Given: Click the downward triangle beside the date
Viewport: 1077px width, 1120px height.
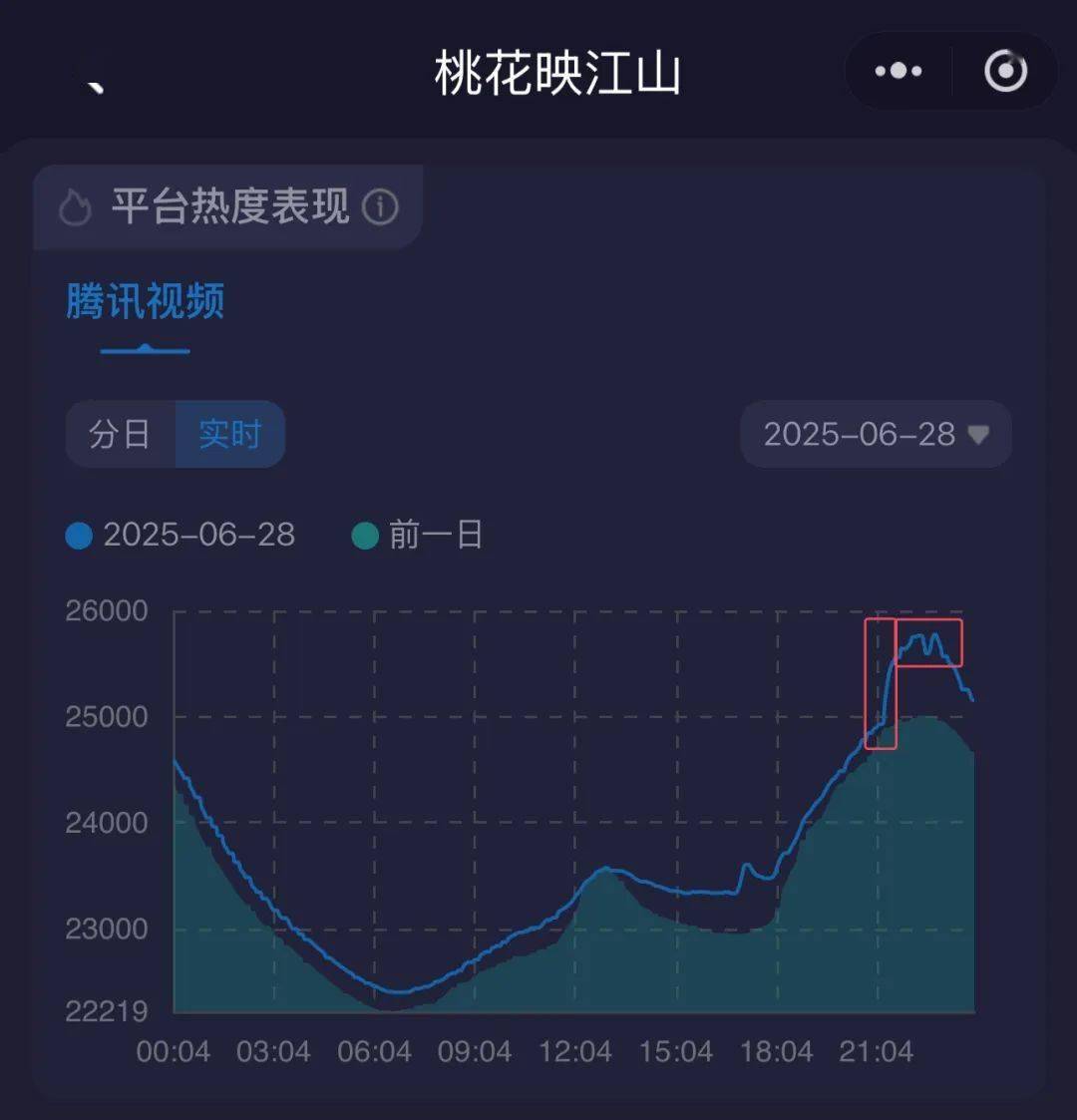Looking at the screenshot, I should coord(977,434).
